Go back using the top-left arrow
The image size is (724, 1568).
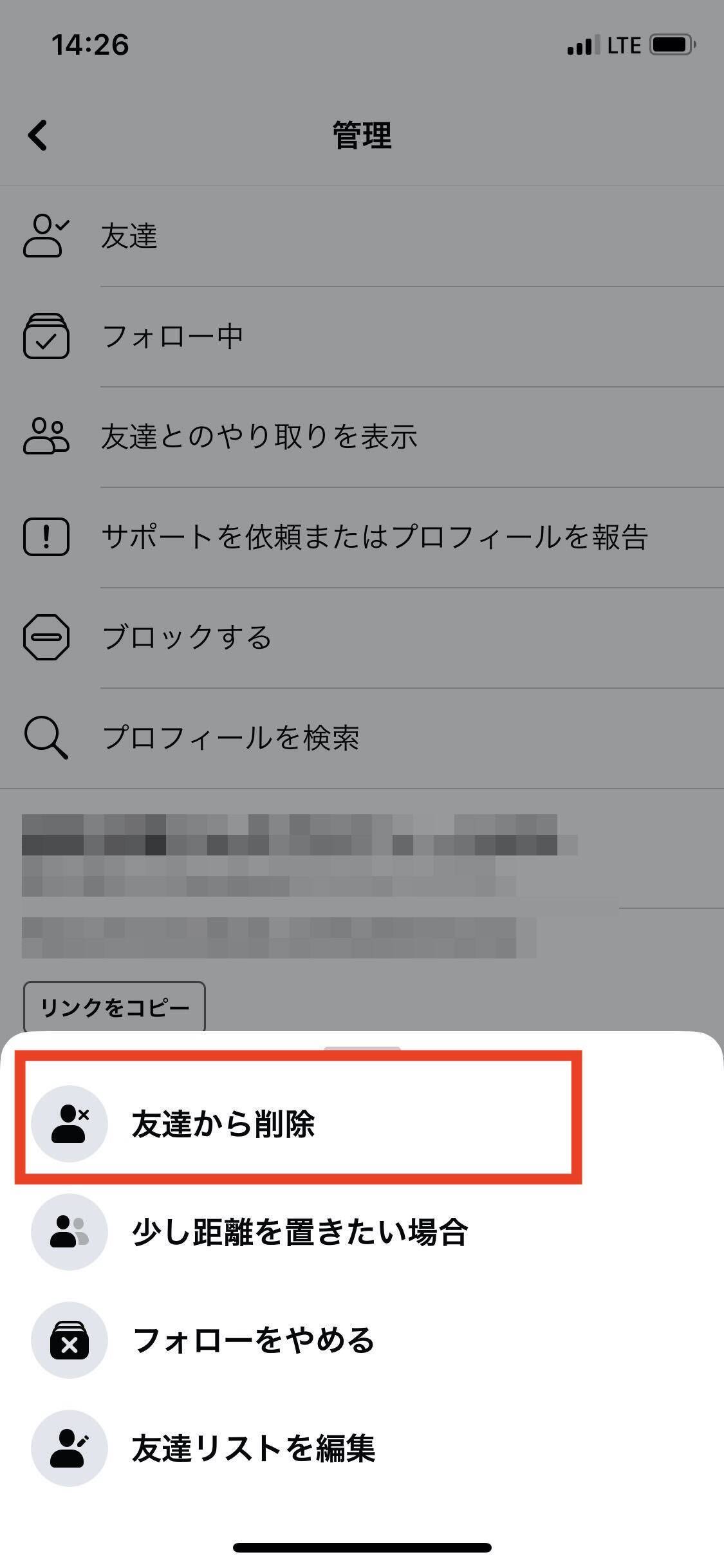(x=38, y=136)
